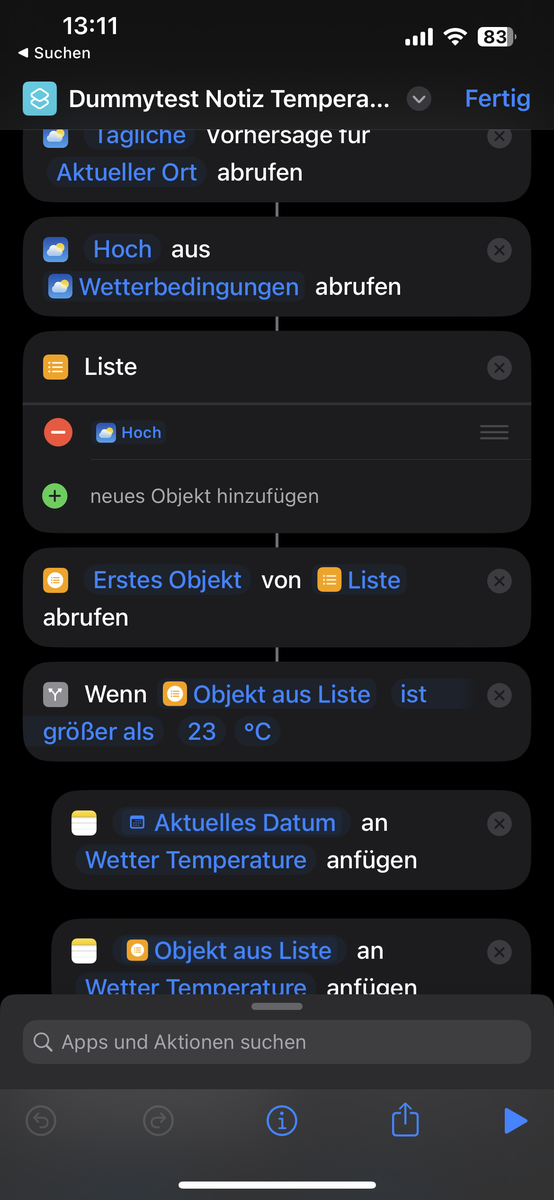Change the Hoch weather detail parameter

point(123,249)
